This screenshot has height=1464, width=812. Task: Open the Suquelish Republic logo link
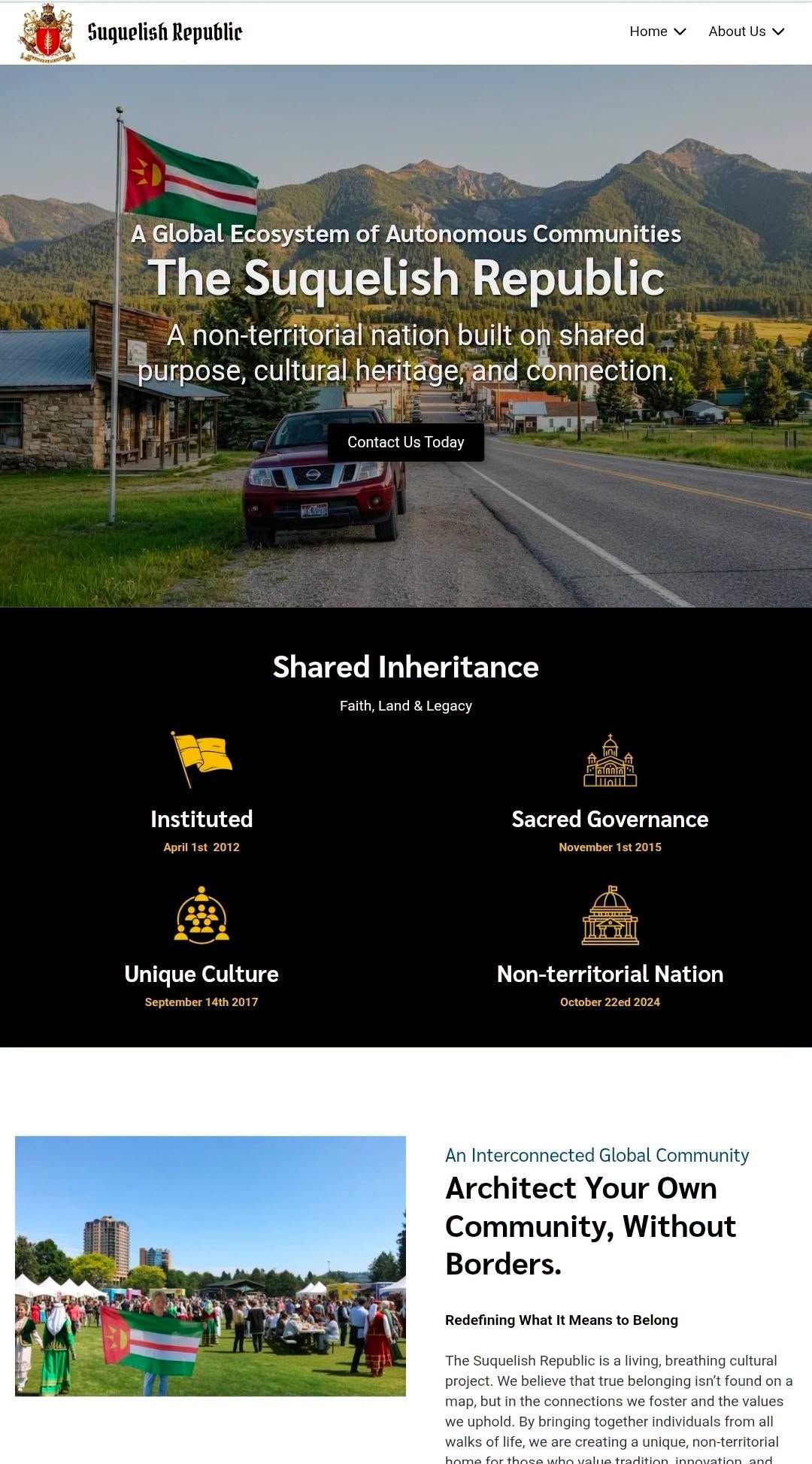pos(130,32)
